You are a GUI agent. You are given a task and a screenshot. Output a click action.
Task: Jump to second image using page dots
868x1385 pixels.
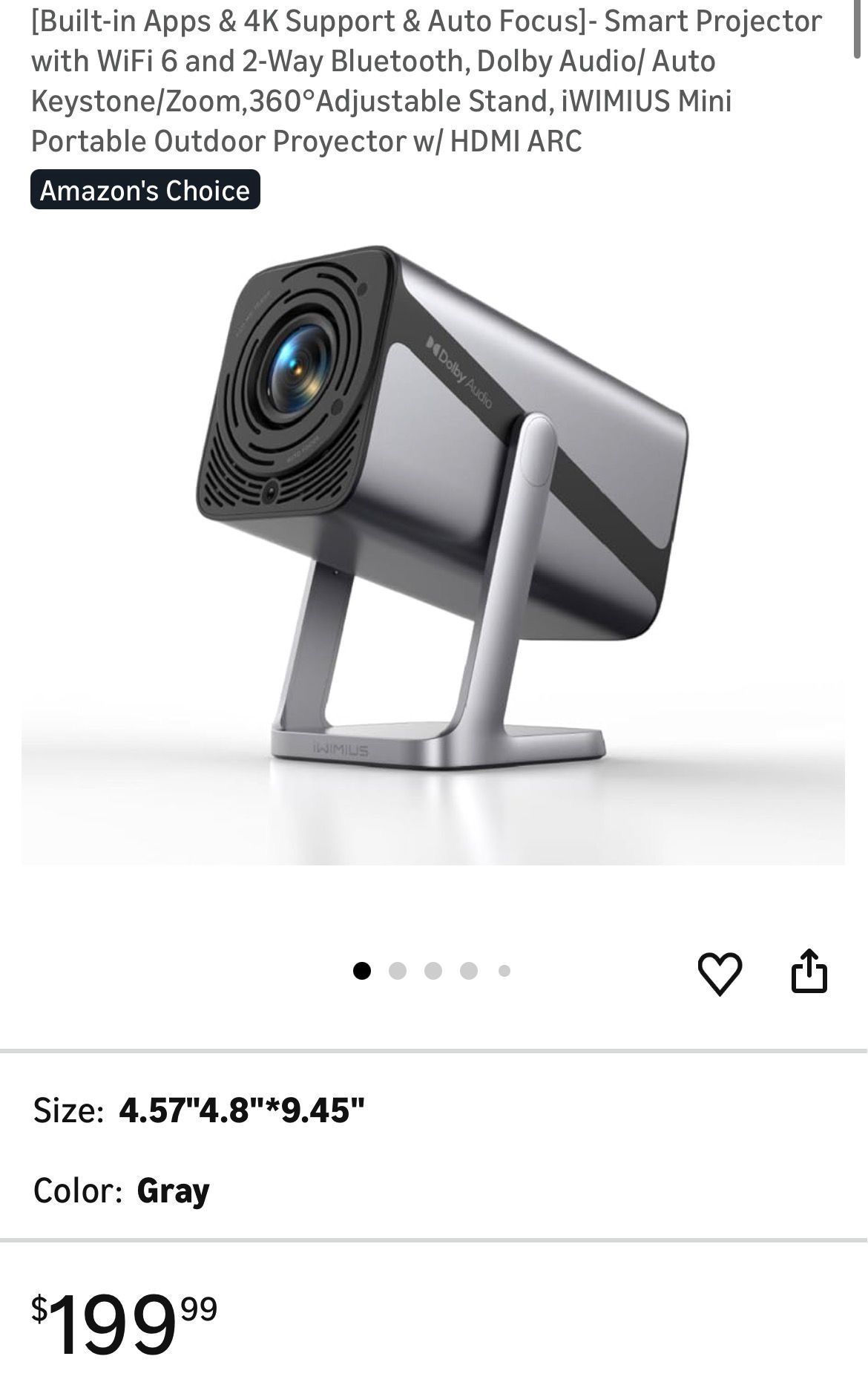click(x=398, y=971)
